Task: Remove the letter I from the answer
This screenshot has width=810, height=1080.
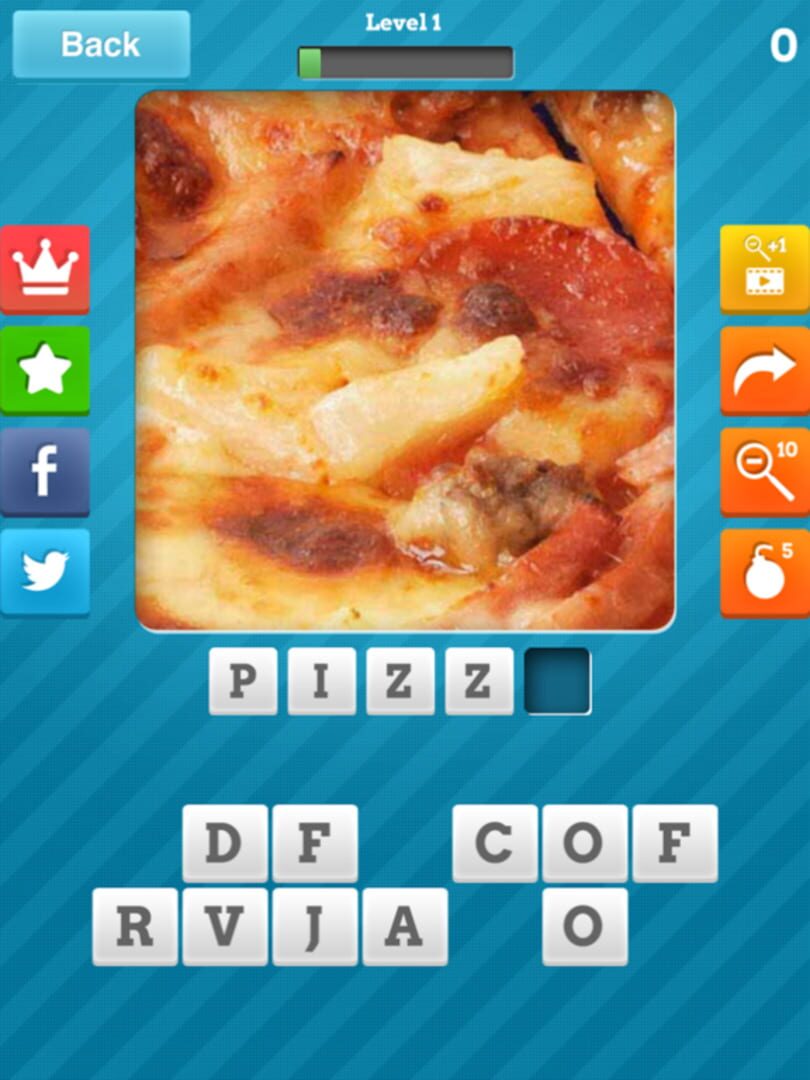Action: coord(321,681)
